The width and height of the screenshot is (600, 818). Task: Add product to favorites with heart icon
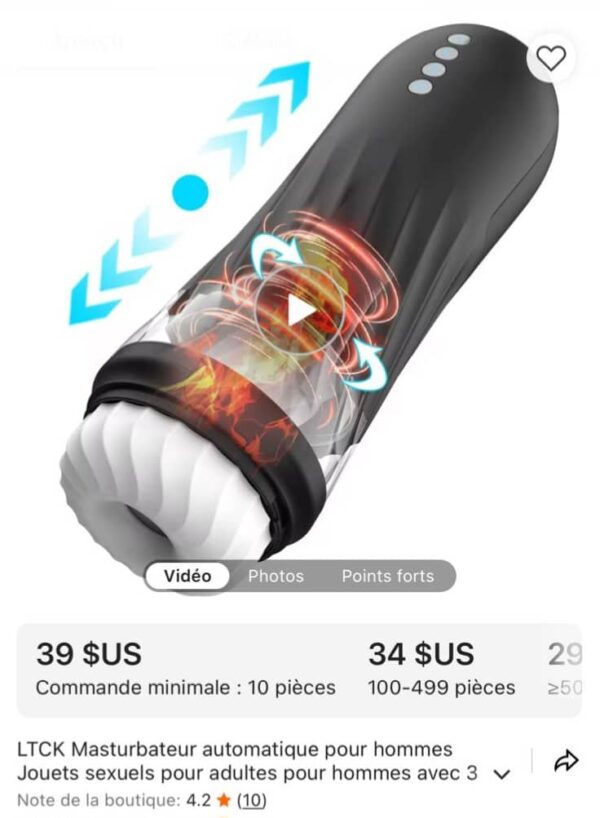point(551,58)
